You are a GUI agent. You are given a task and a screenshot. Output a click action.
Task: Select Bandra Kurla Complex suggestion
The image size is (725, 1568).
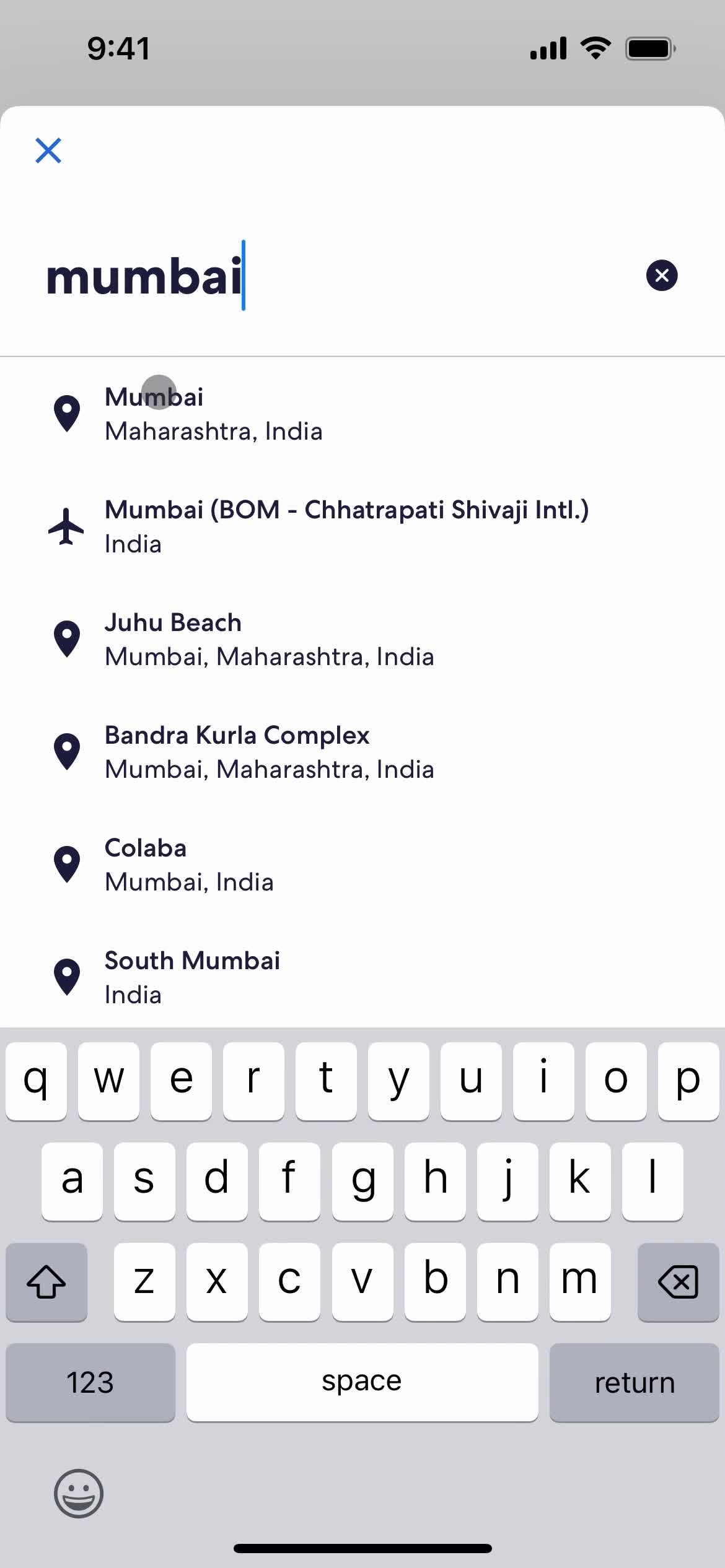(x=268, y=752)
